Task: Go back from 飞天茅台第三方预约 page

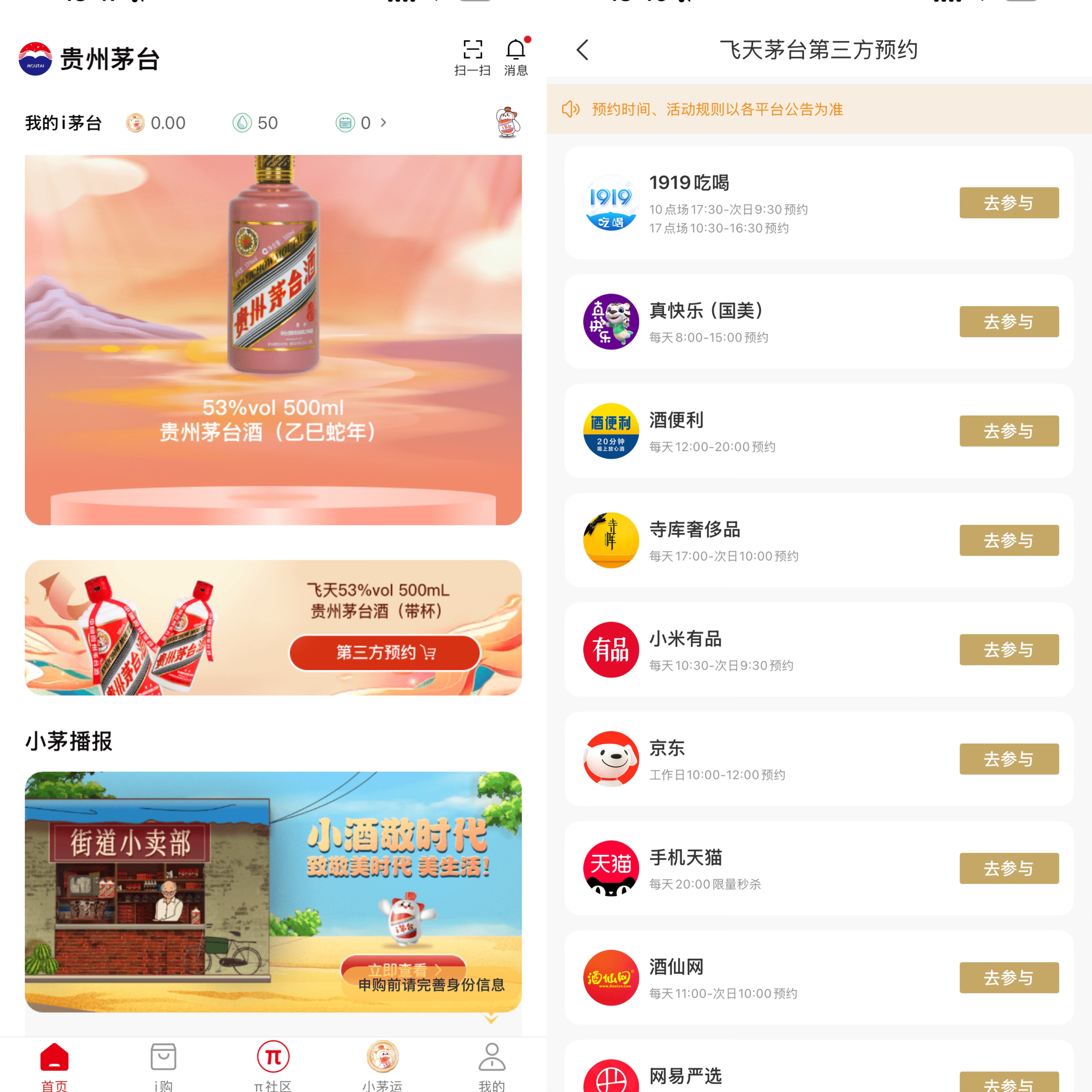Action: (x=583, y=50)
